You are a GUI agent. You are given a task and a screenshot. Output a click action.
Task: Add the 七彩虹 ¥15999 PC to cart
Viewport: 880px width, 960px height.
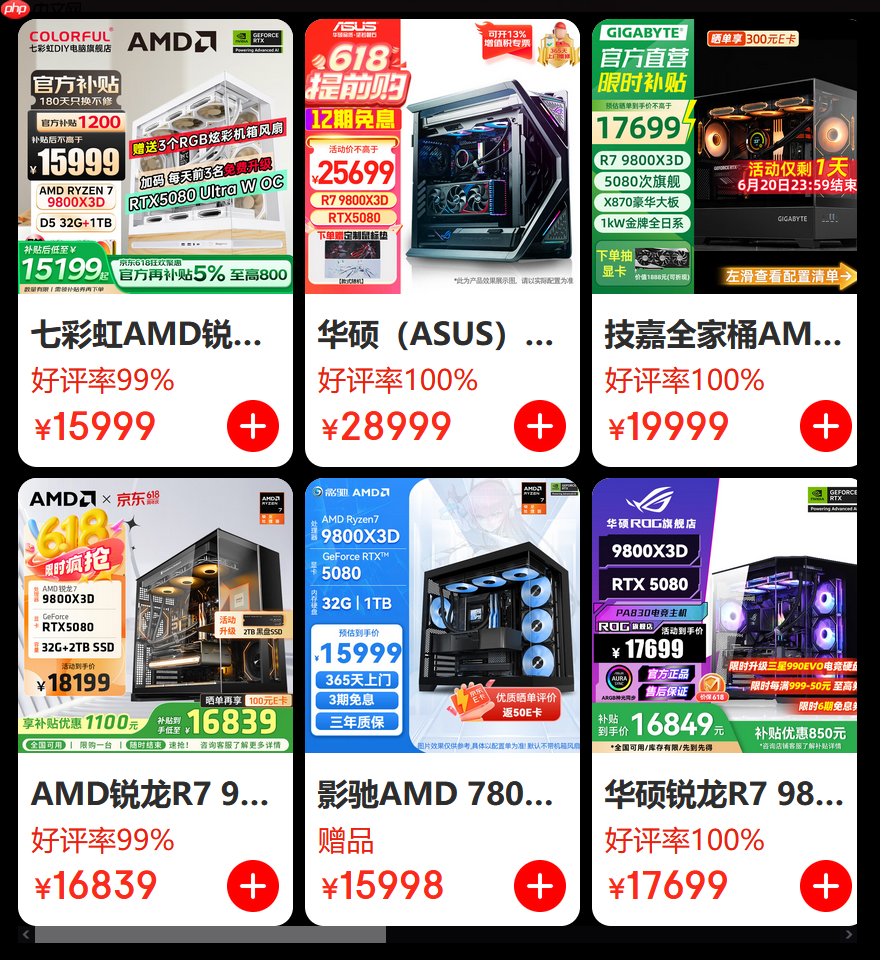pyautogui.click(x=253, y=426)
